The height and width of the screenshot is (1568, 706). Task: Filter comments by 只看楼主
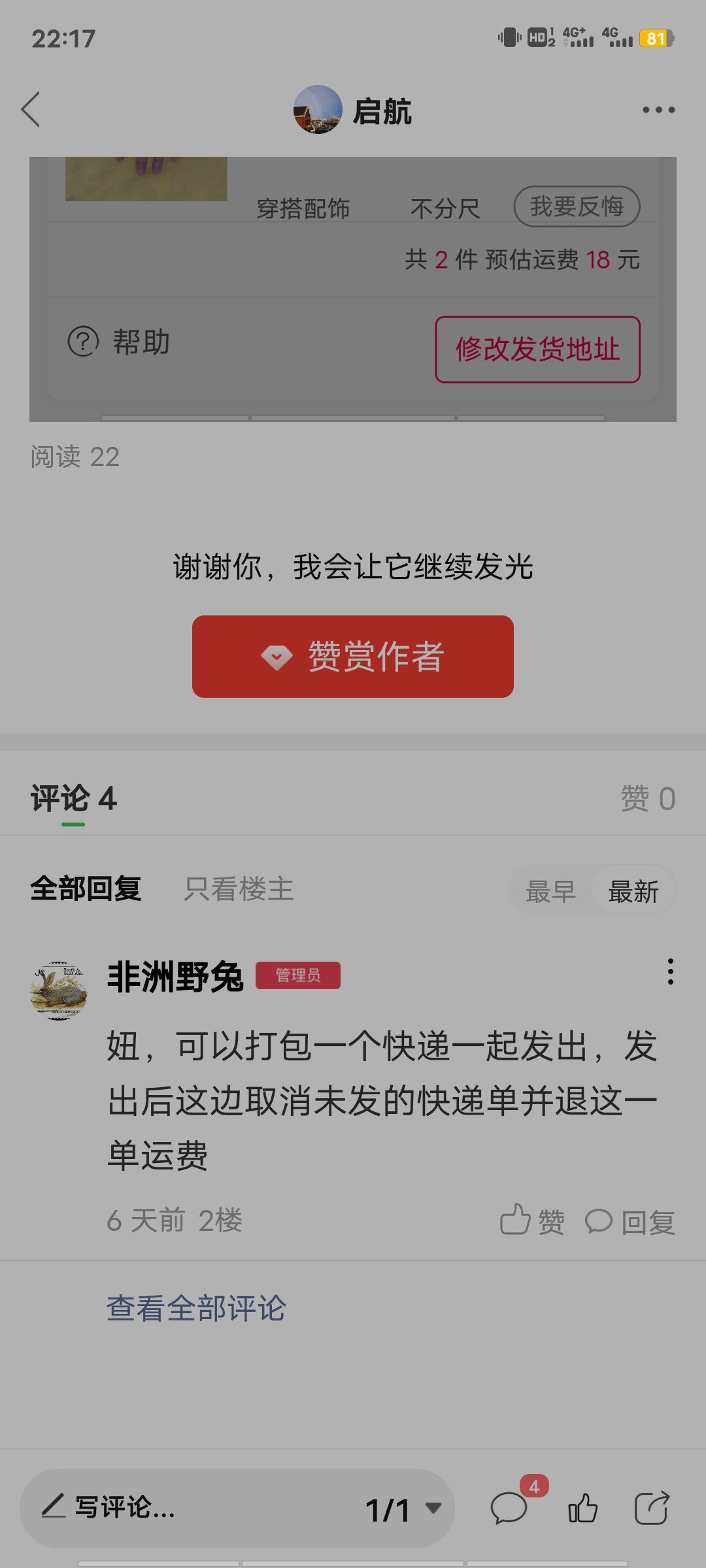(239, 889)
